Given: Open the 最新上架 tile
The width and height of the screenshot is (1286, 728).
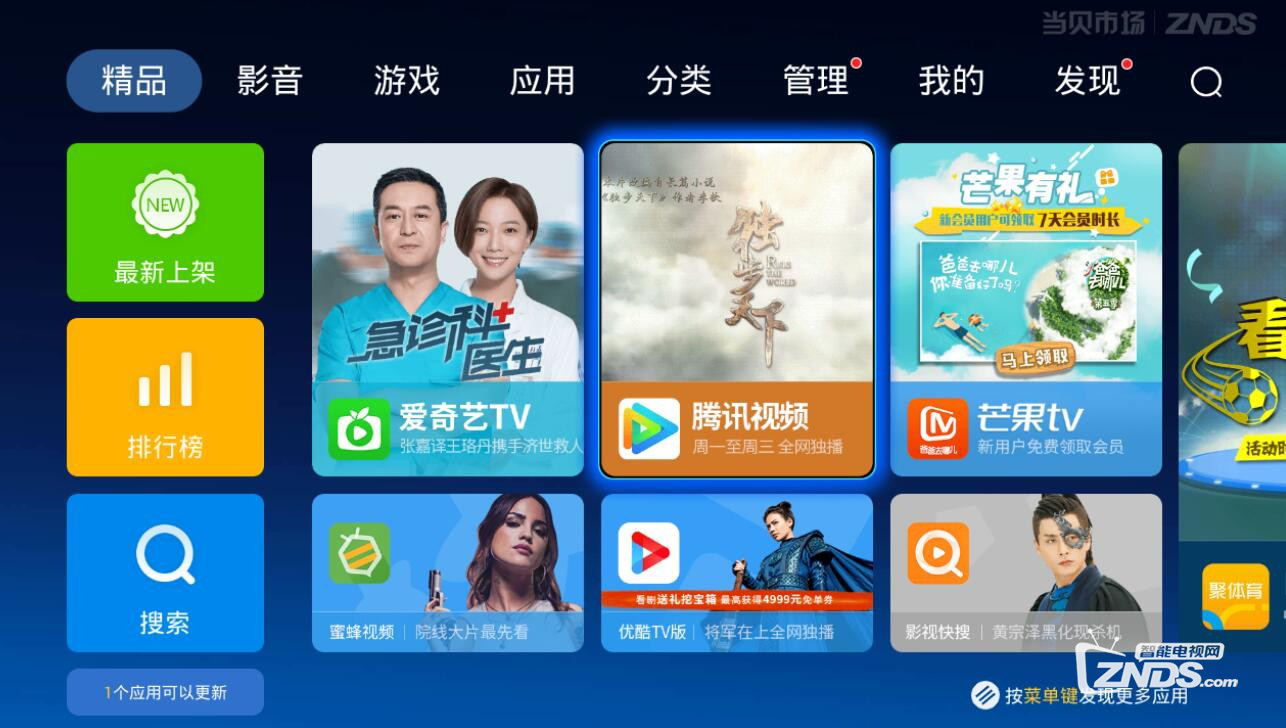Looking at the screenshot, I should (165, 222).
